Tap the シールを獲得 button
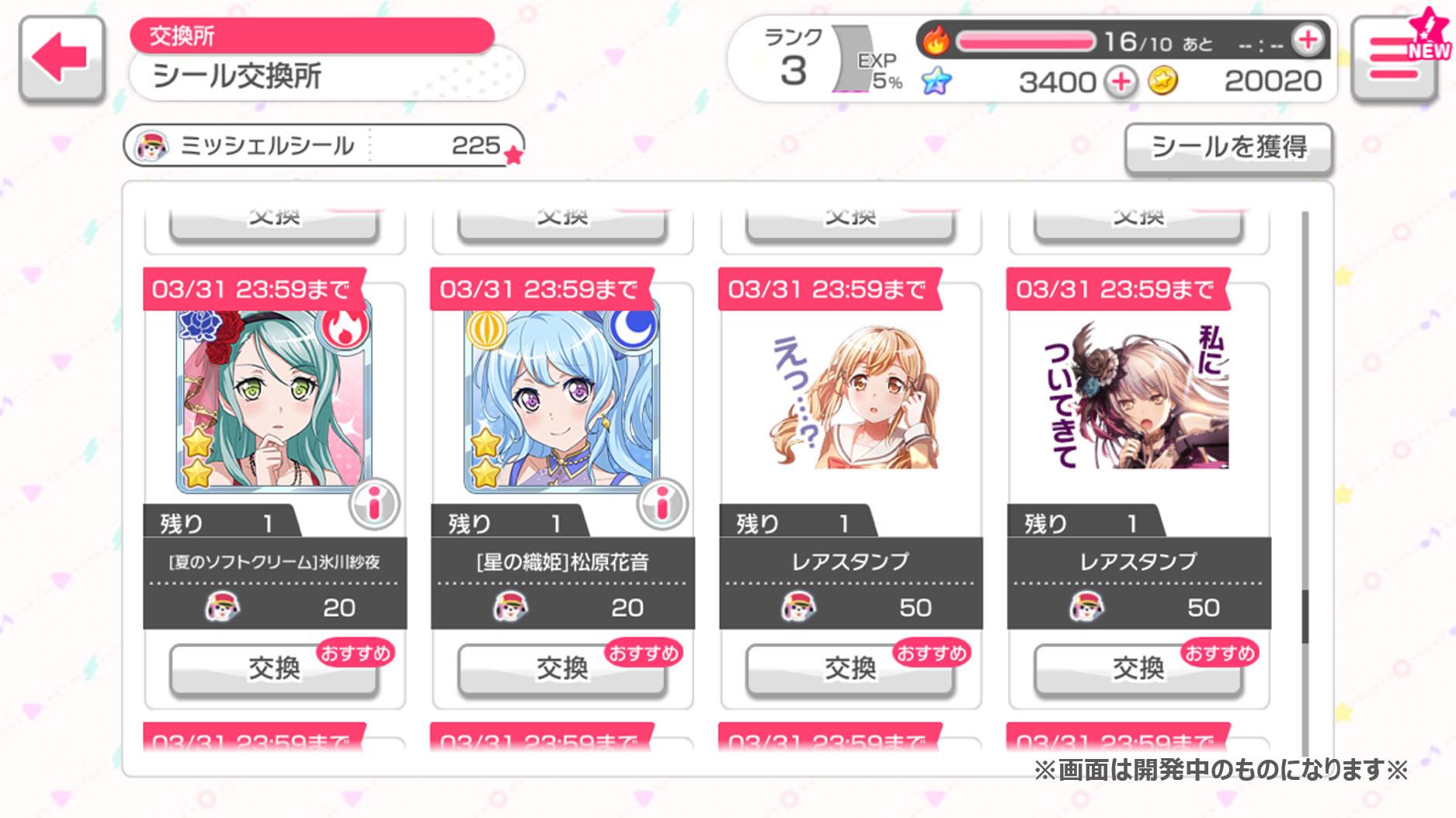The height and width of the screenshot is (818, 1456). pos(1228,148)
